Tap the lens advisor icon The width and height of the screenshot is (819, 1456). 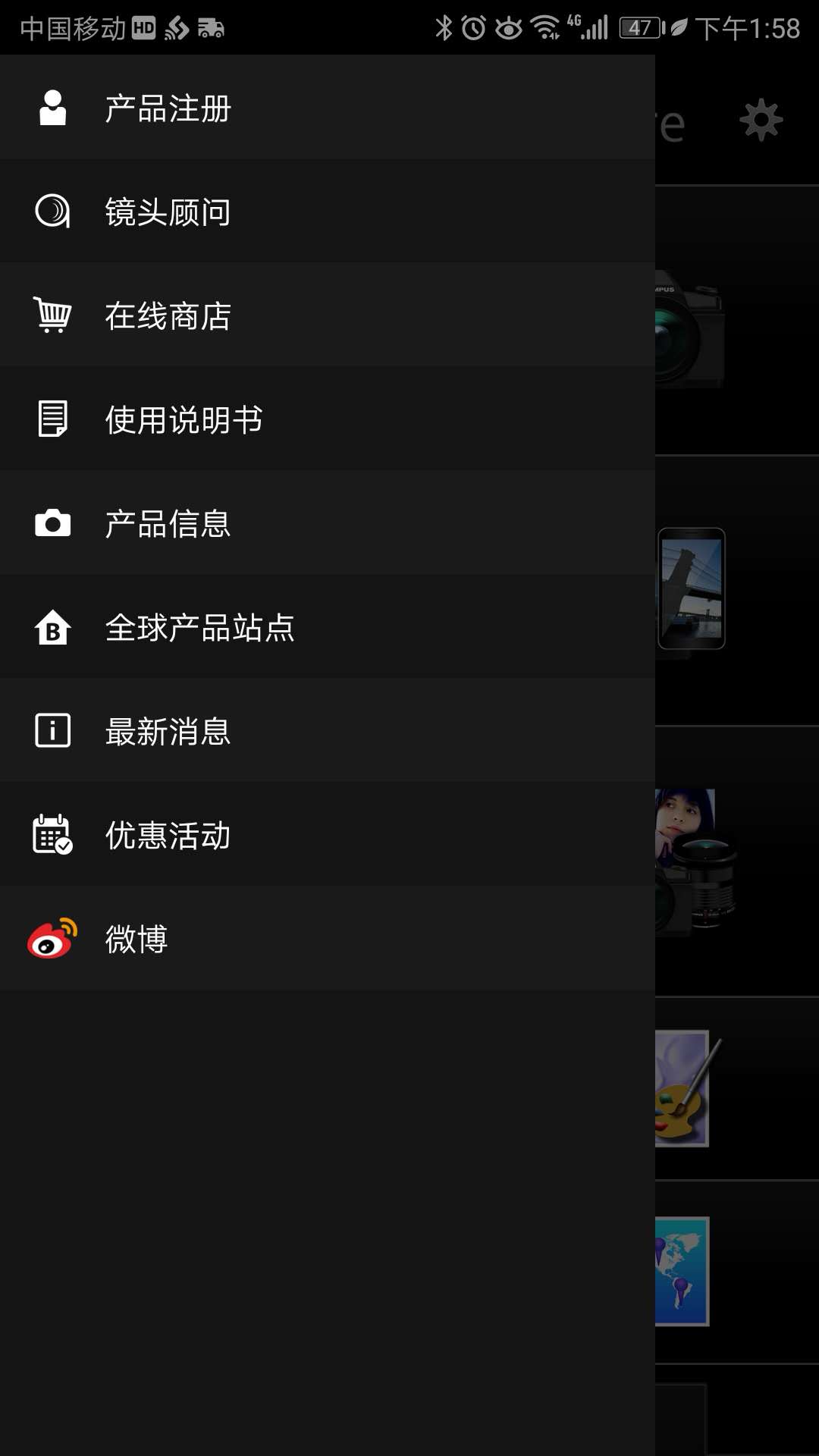tap(51, 212)
